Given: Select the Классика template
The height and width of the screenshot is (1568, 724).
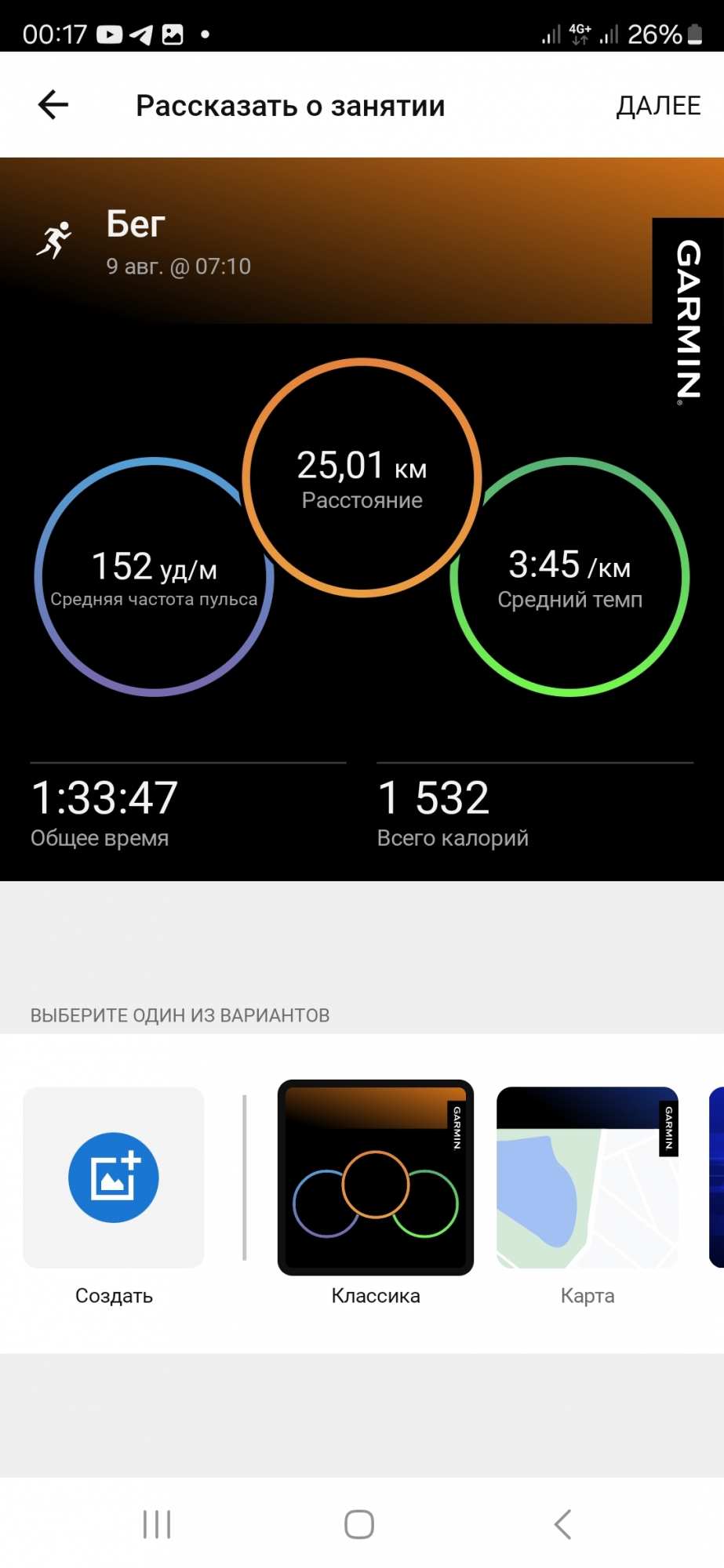Looking at the screenshot, I should point(375,1178).
